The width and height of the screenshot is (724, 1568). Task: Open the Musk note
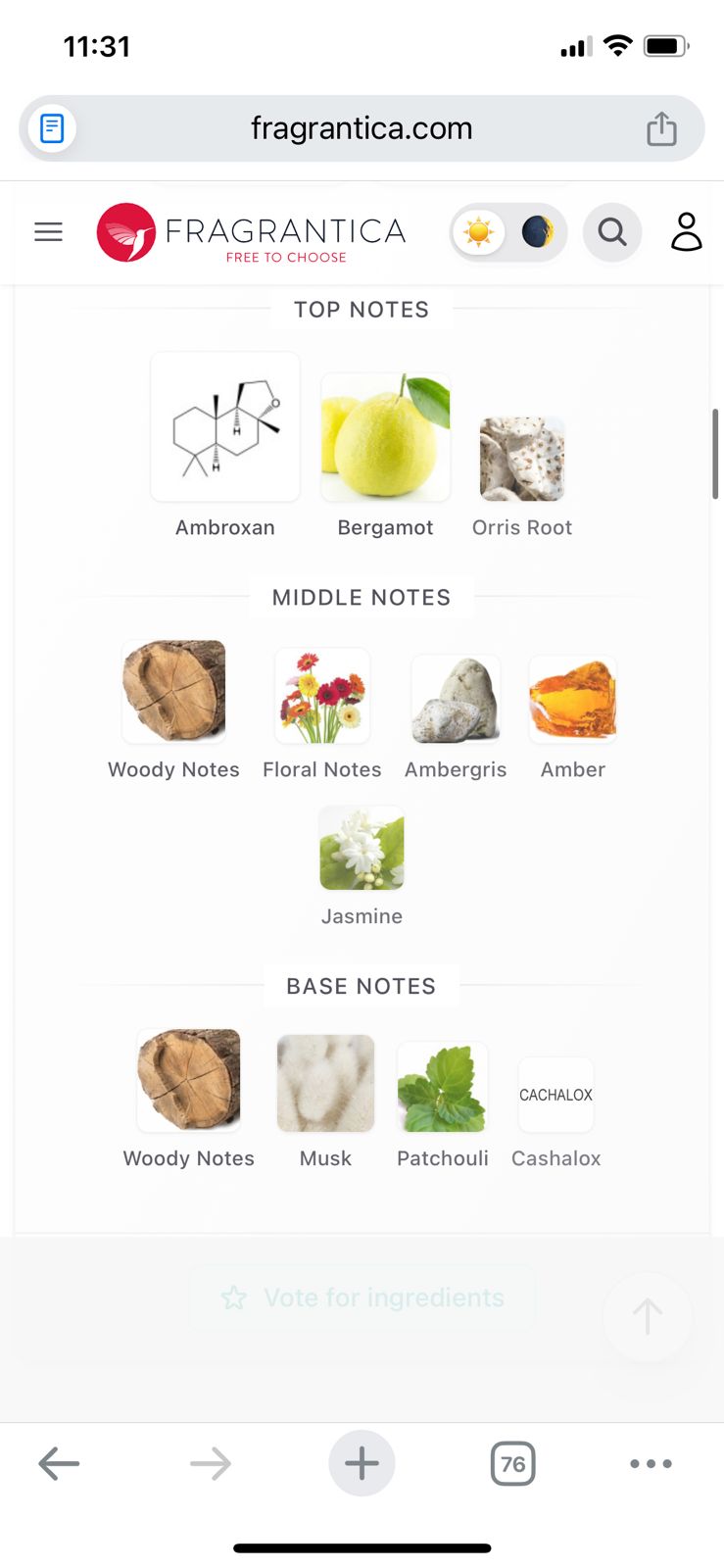click(325, 1084)
